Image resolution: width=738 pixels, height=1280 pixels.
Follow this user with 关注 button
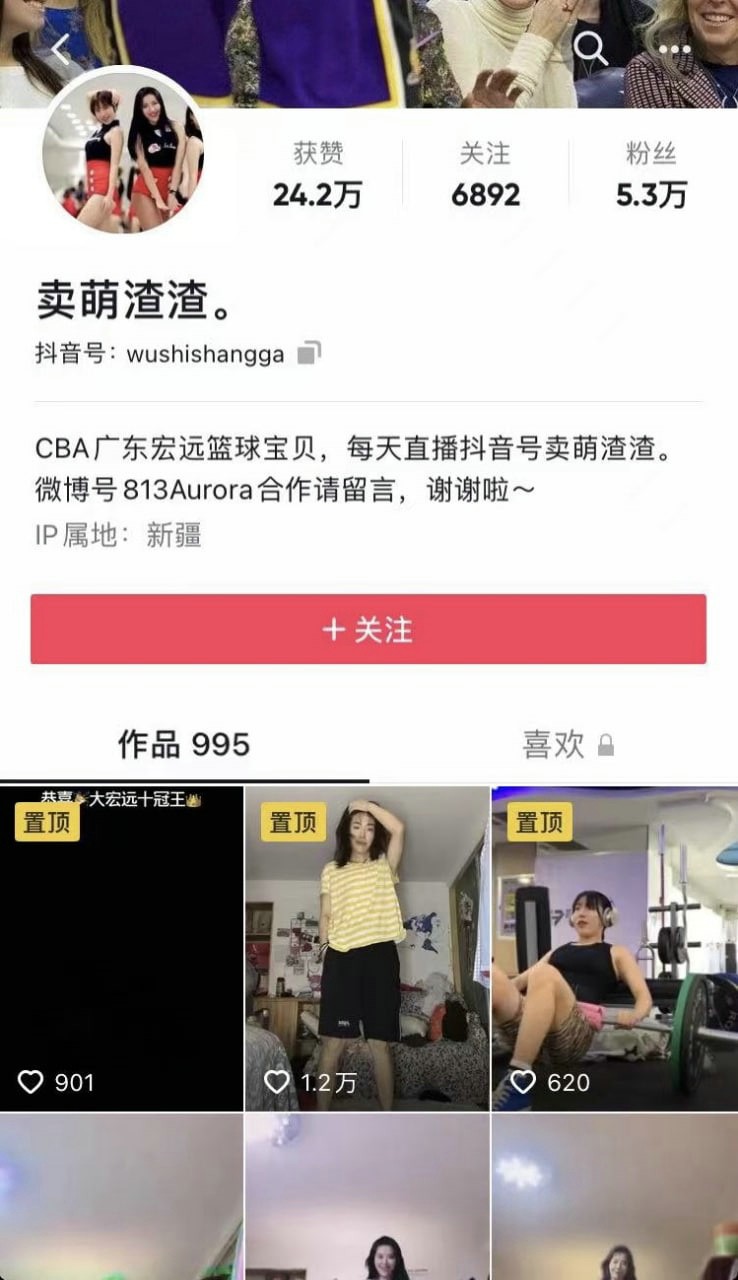368,629
